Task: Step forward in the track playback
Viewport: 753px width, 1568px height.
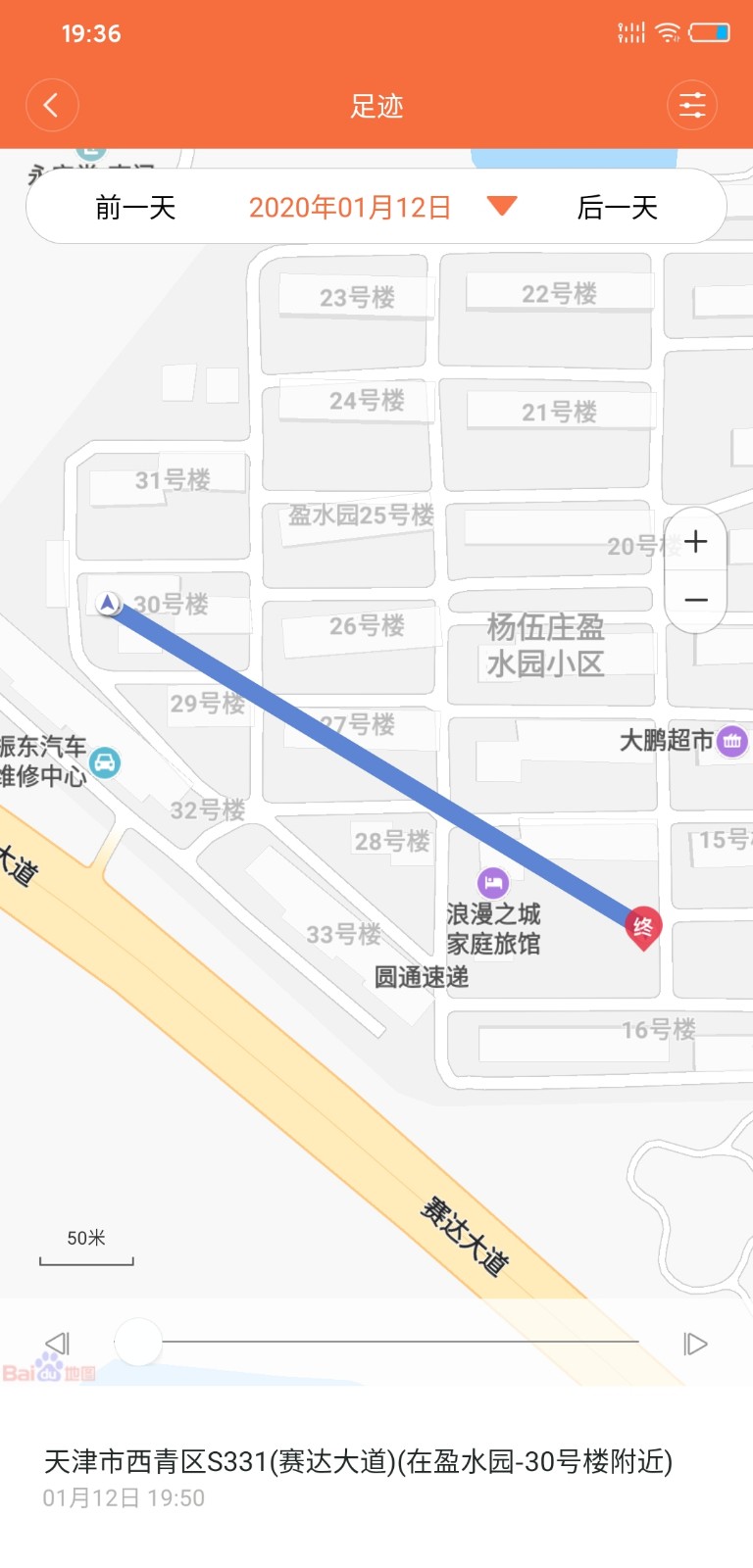Action: coord(695,1343)
